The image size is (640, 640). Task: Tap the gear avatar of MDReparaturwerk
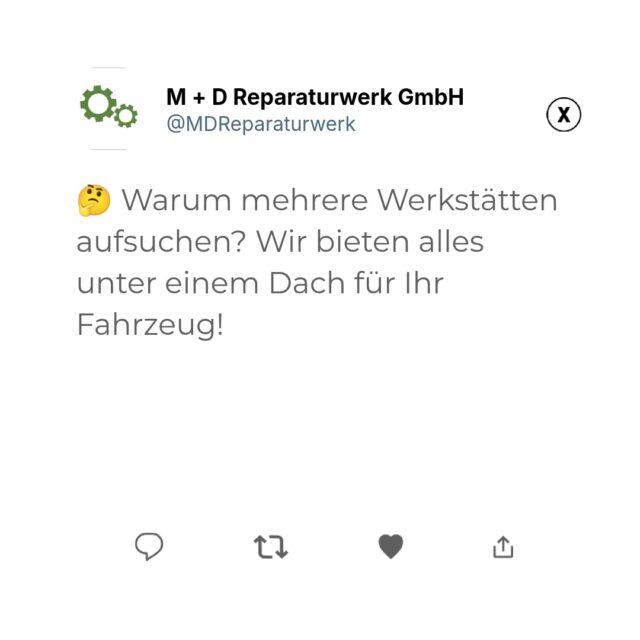click(108, 108)
